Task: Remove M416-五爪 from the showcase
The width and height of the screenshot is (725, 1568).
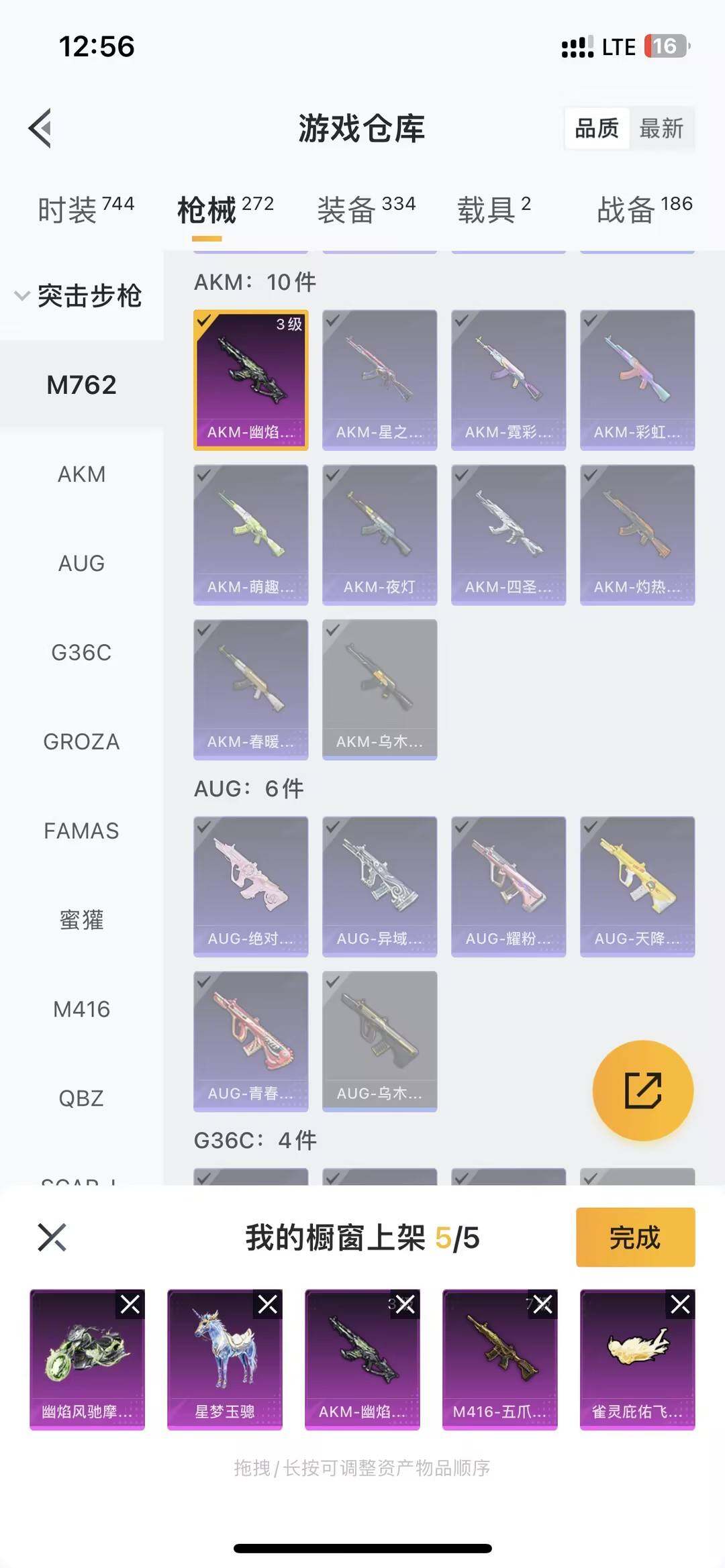Action: coord(542,1304)
